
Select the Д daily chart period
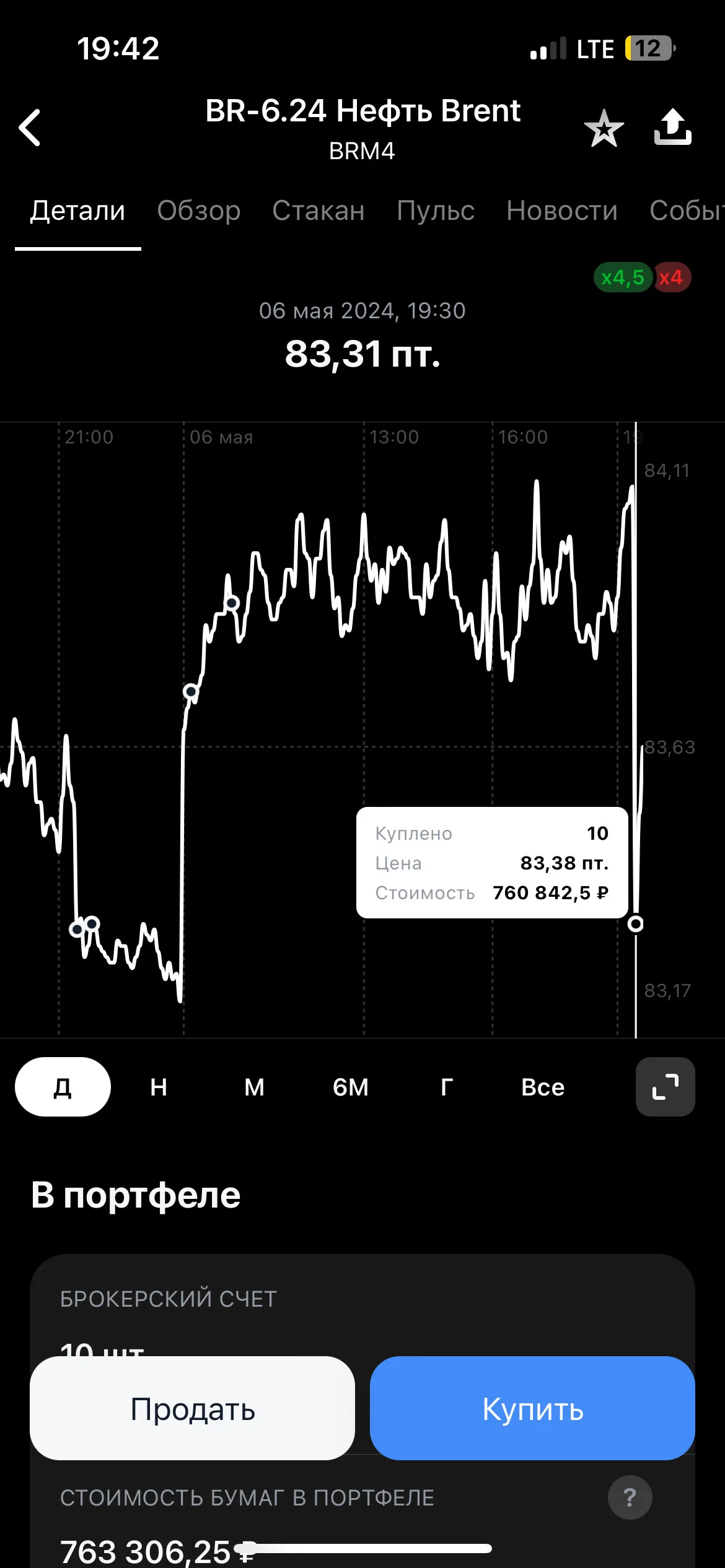(x=63, y=1087)
